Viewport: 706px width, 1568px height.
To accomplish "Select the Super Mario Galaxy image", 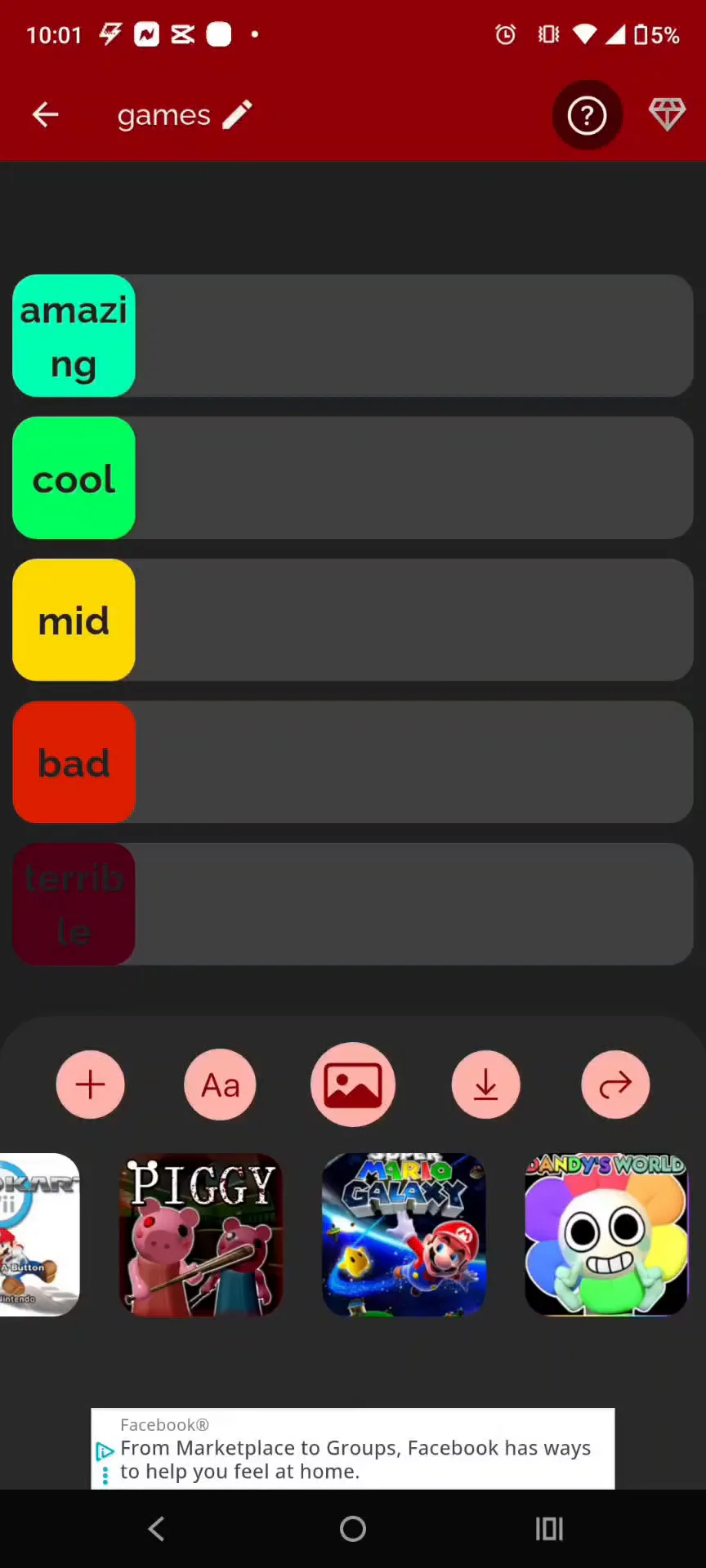I will click(x=404, y=1234).
